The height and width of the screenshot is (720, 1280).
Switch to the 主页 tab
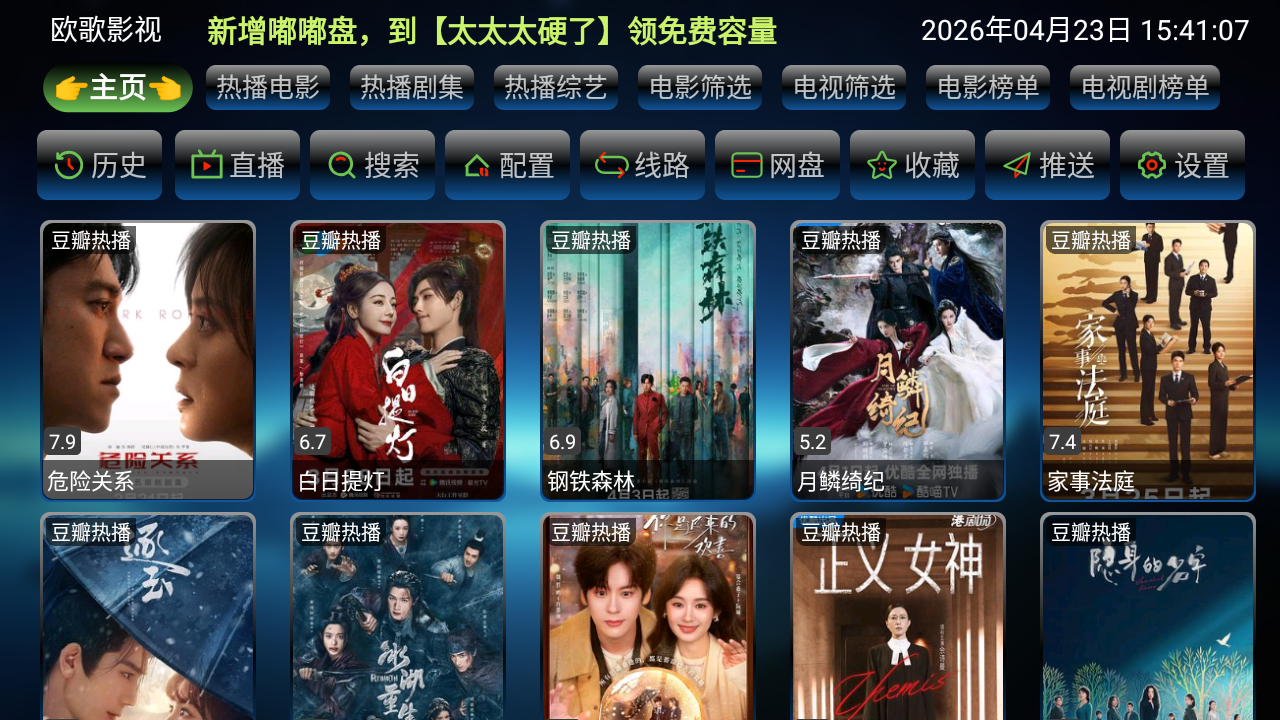tap(118, 88)
